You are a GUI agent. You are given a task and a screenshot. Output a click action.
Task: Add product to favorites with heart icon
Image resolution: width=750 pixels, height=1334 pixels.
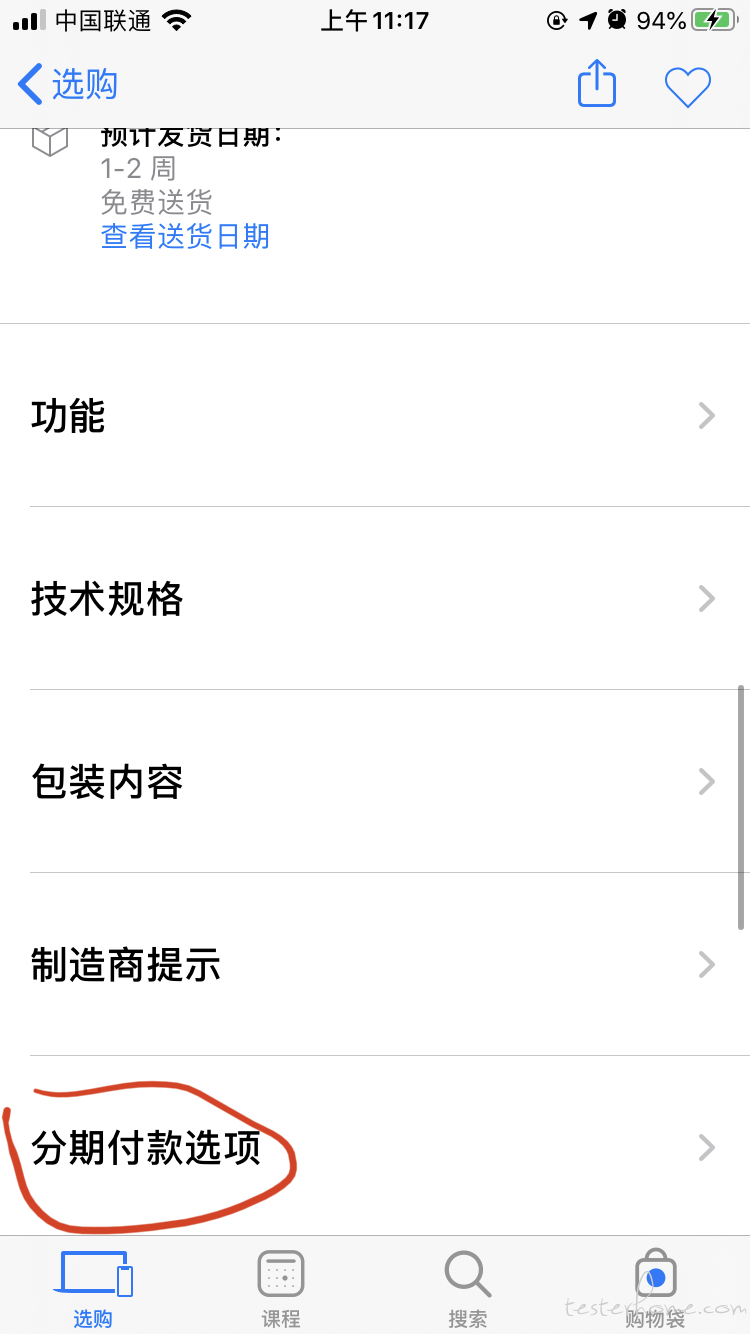coord(688,87)
